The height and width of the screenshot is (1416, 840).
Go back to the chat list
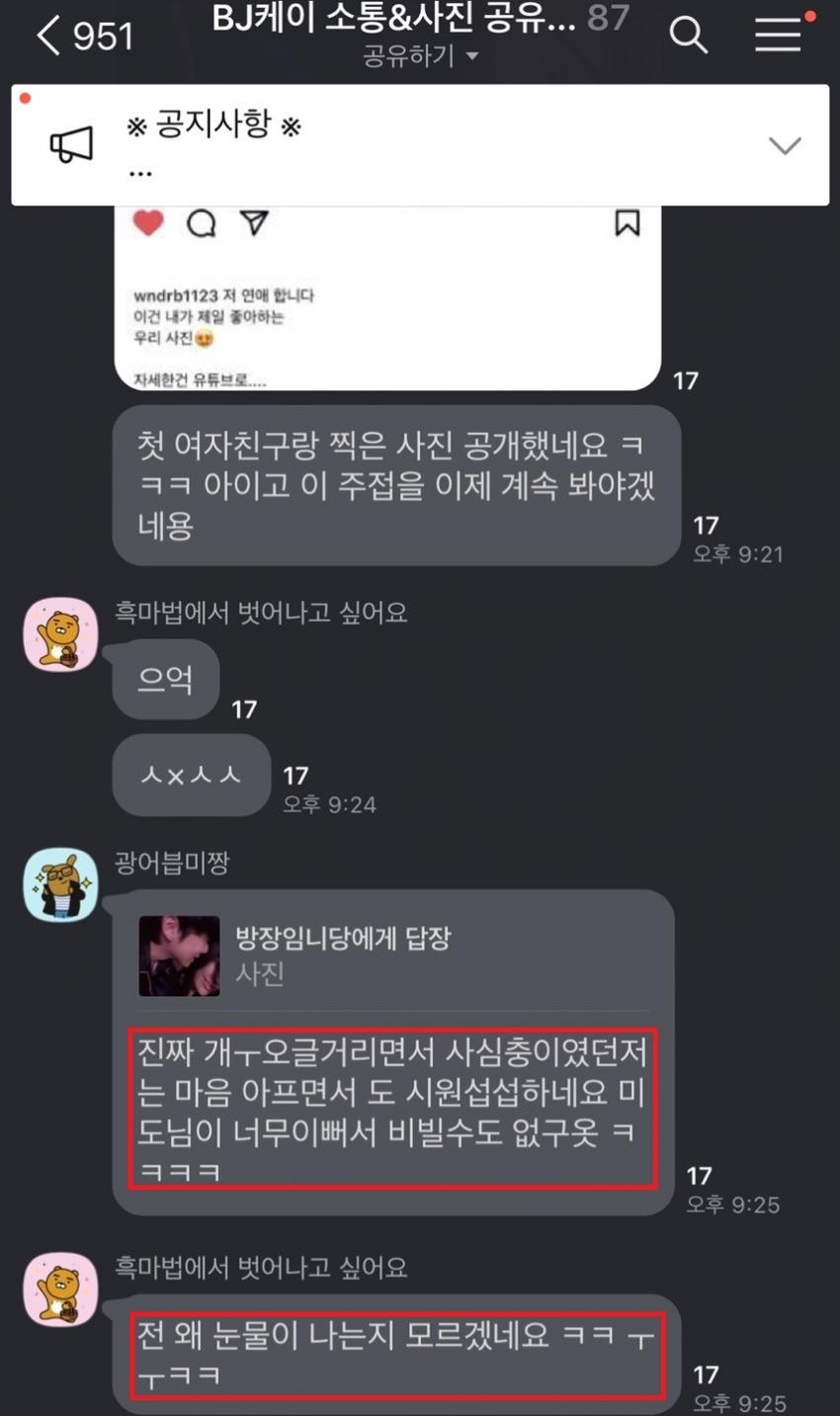pos(49,37)
